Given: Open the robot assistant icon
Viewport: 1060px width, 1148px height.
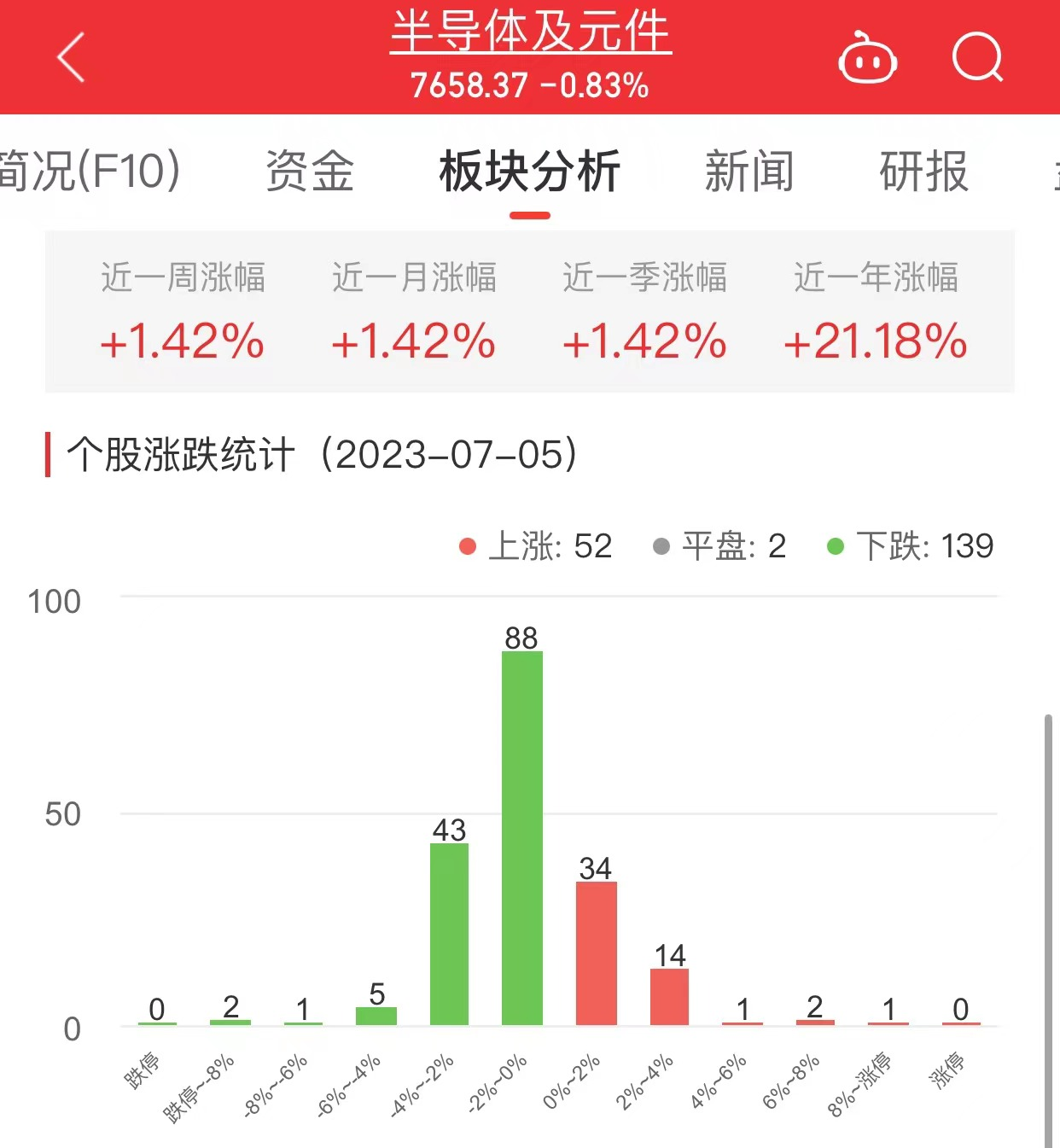Looking at the screenshot, I should tap(867, 58).
